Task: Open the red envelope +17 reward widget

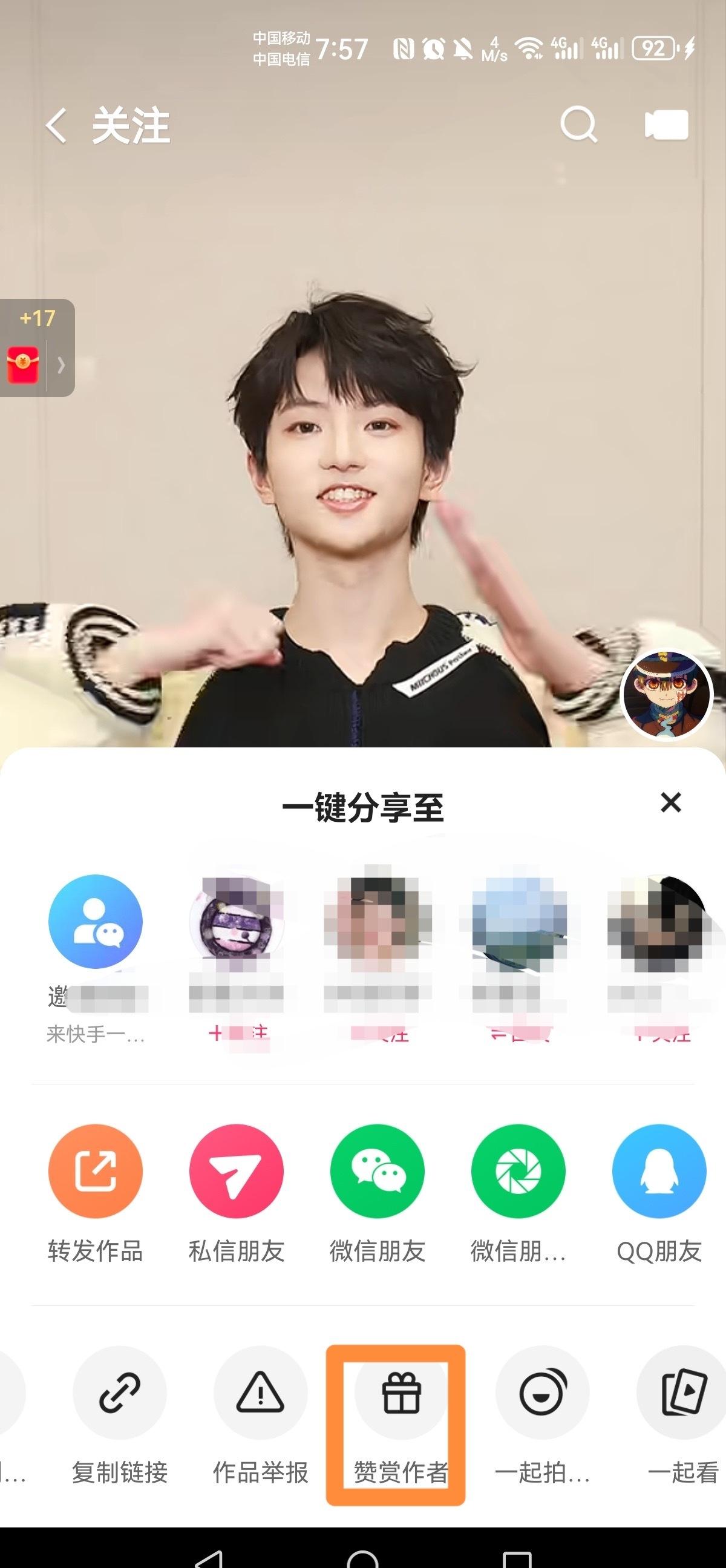Action: [x=37, y=347]
